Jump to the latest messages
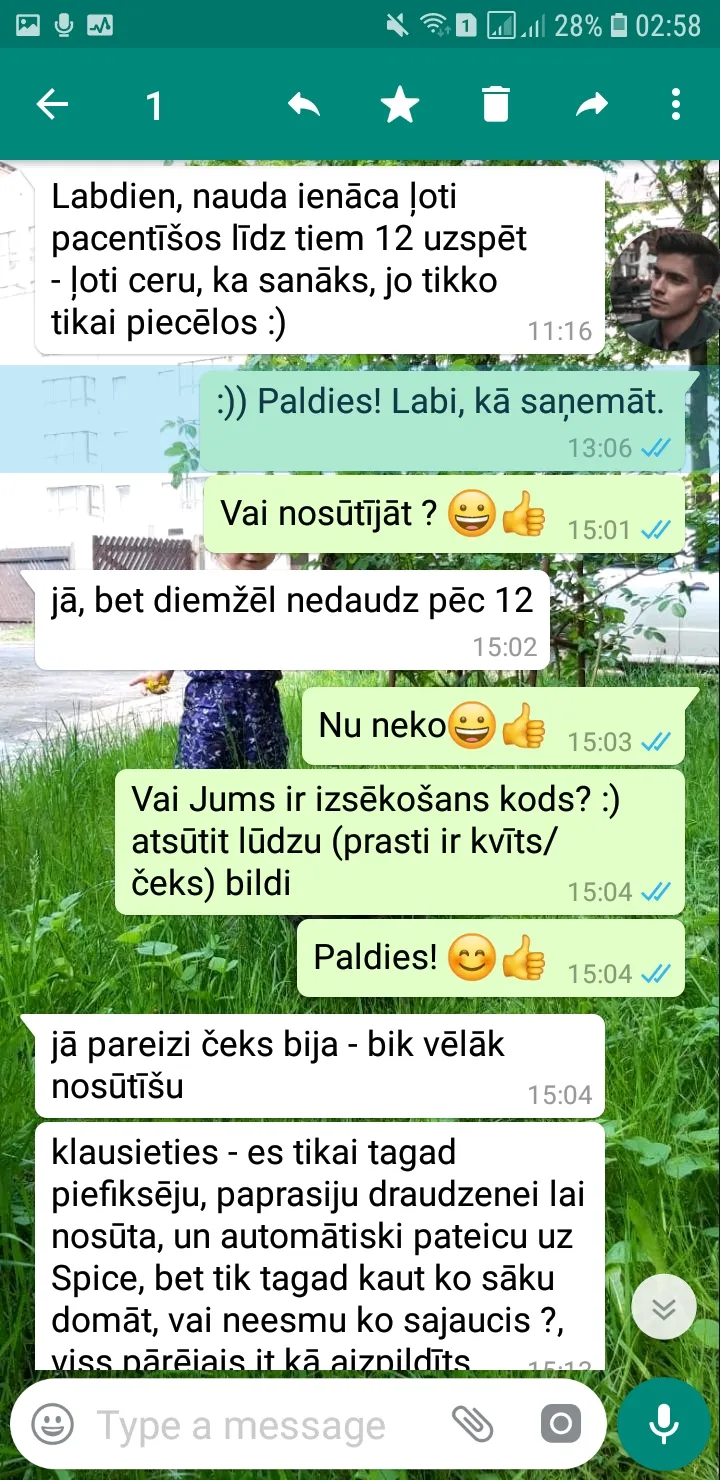Viewport: 720px width, 1480px height. click(x=664, y=1308)
